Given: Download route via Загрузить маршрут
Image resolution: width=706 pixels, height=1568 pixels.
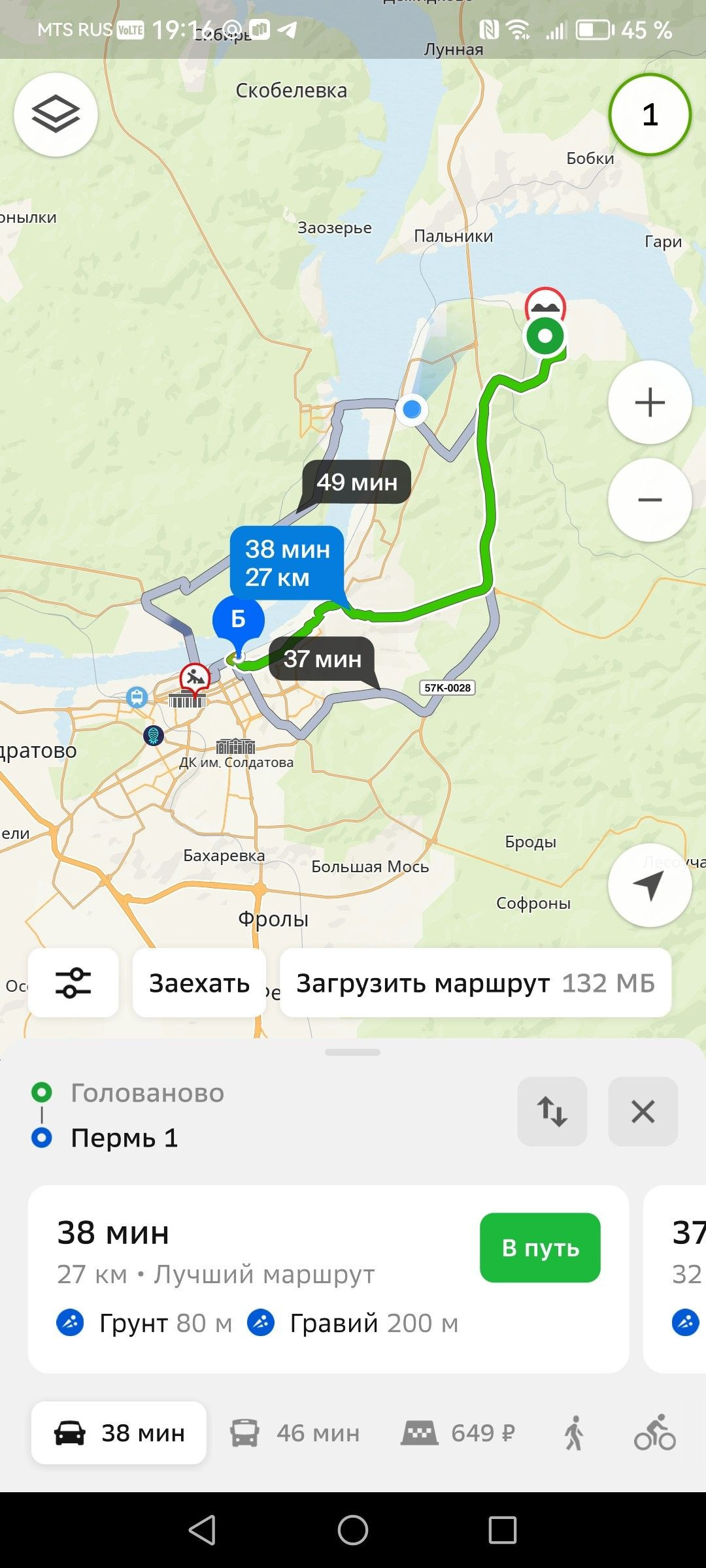Looking at the screenshot, I should [475, 983].
